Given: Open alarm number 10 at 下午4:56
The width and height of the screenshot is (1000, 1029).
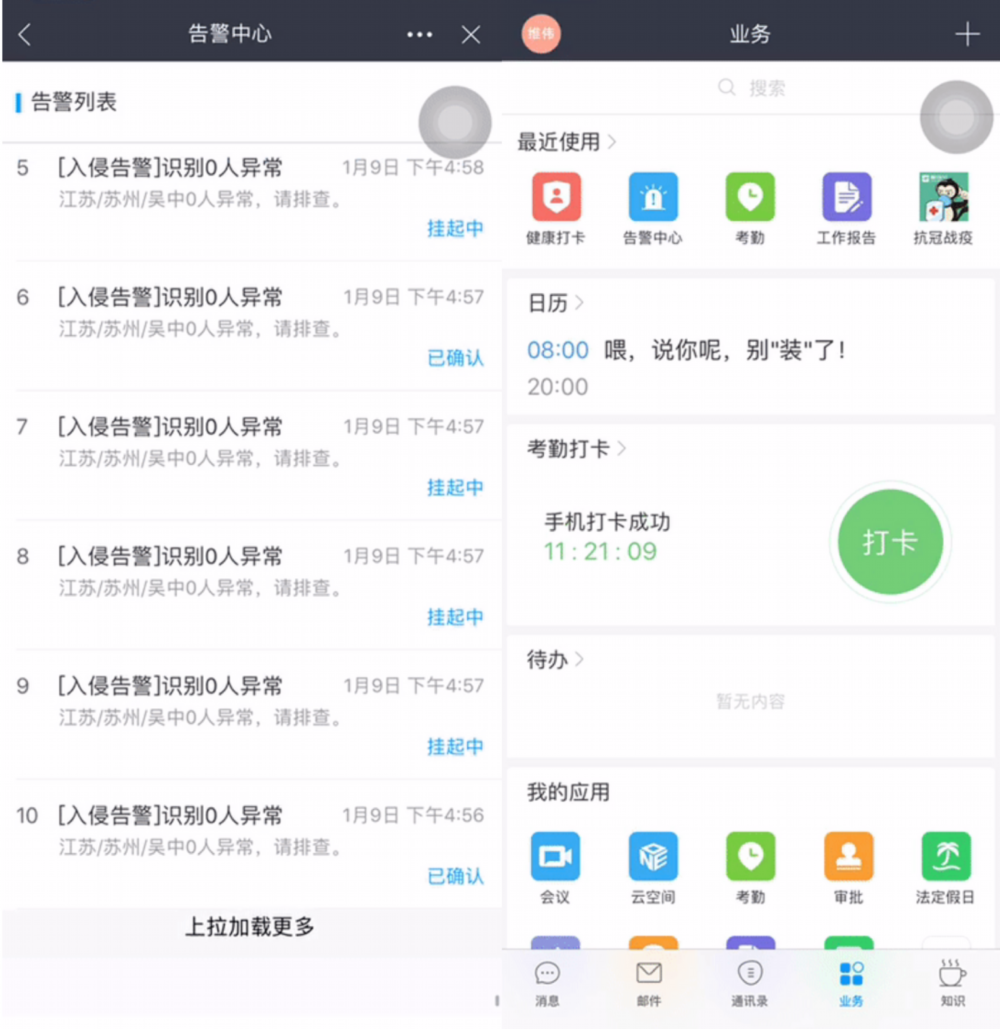Looking at the screenshot, I should tap(250, 844).
